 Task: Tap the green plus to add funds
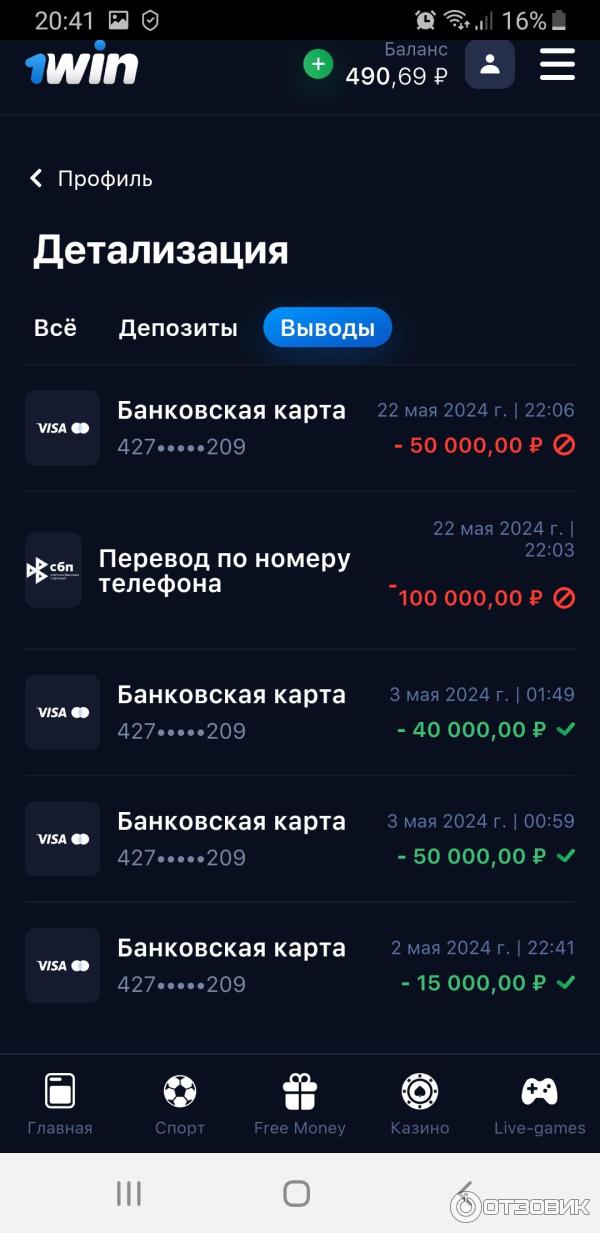pyautogui.click(x=318, y=65)
